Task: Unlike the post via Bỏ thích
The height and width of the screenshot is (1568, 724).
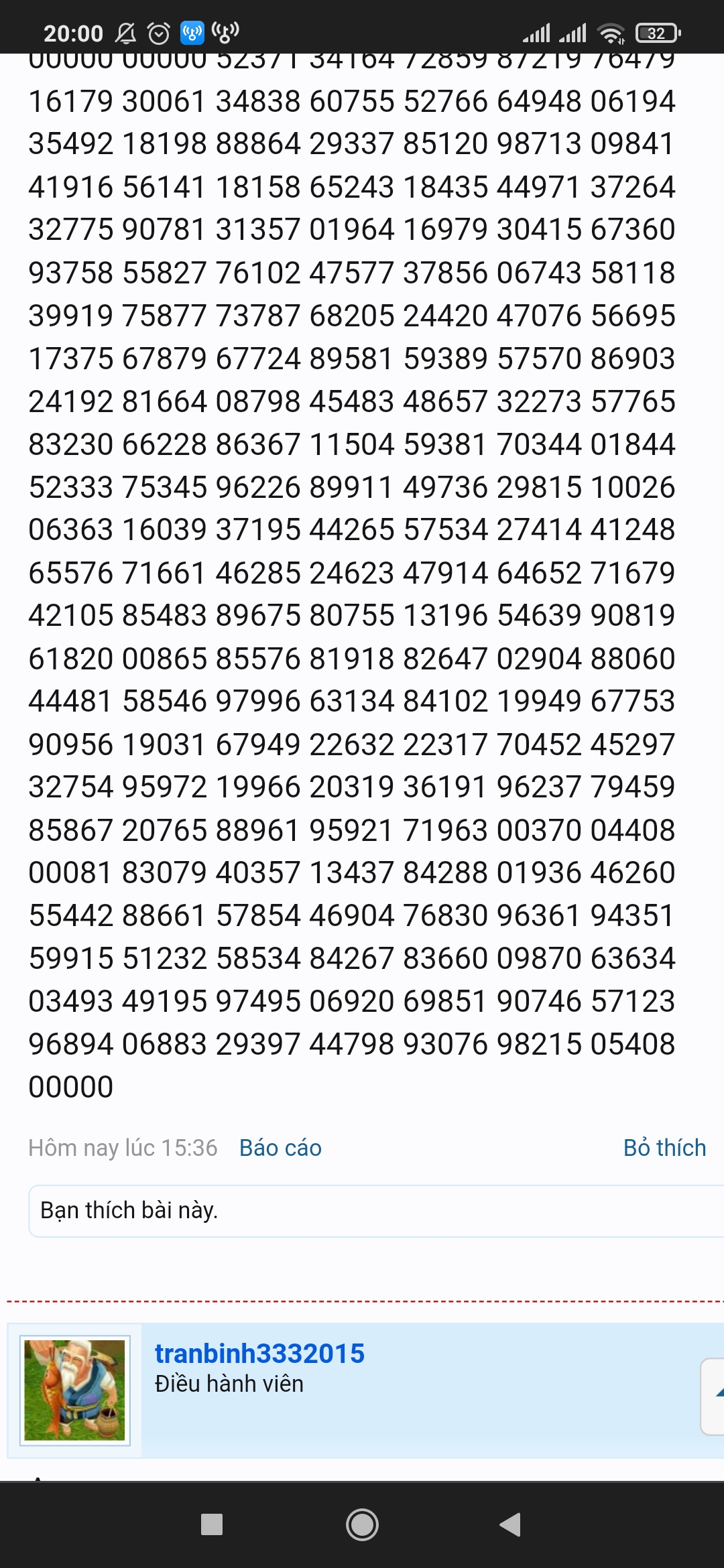Action: click(x=664, y=1148)
